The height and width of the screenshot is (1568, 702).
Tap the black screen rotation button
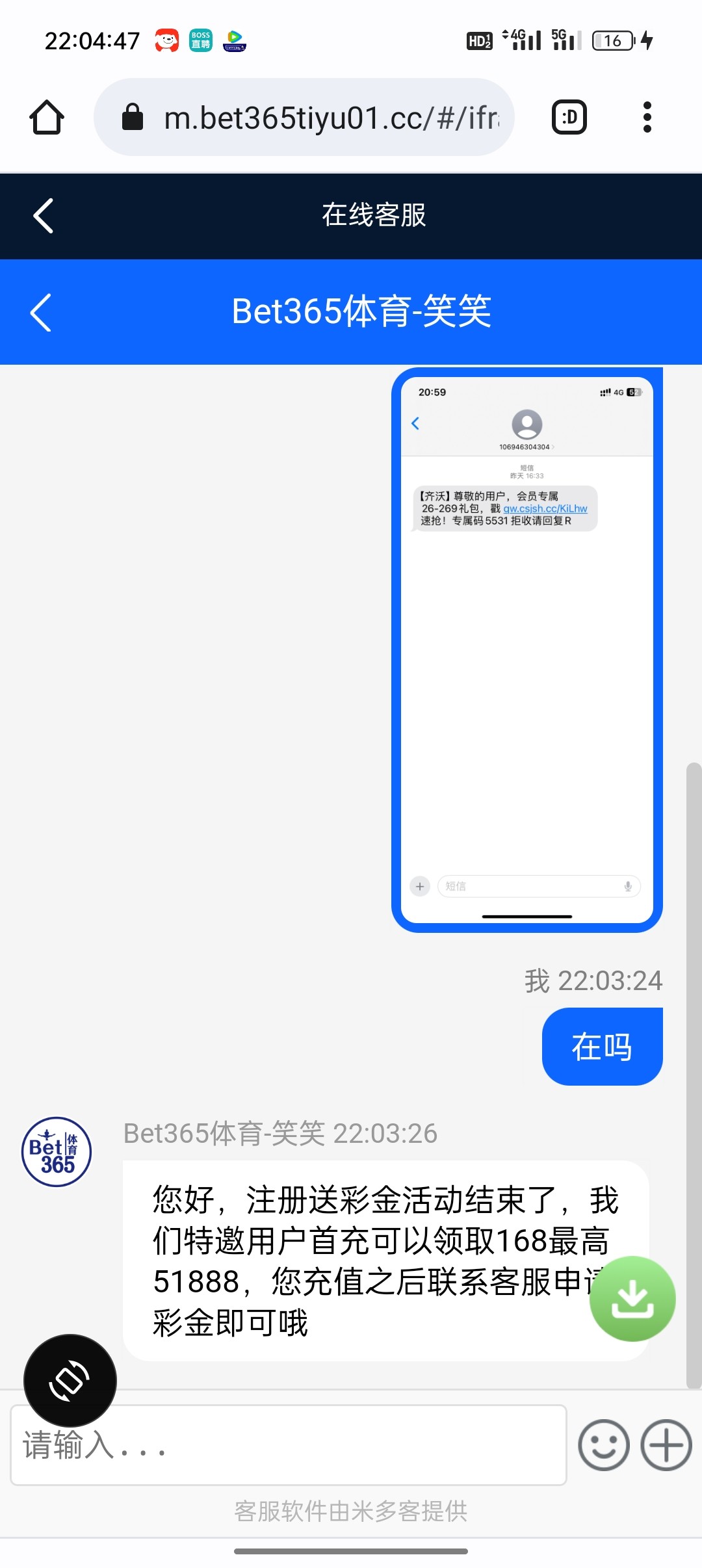(70, 1380)
